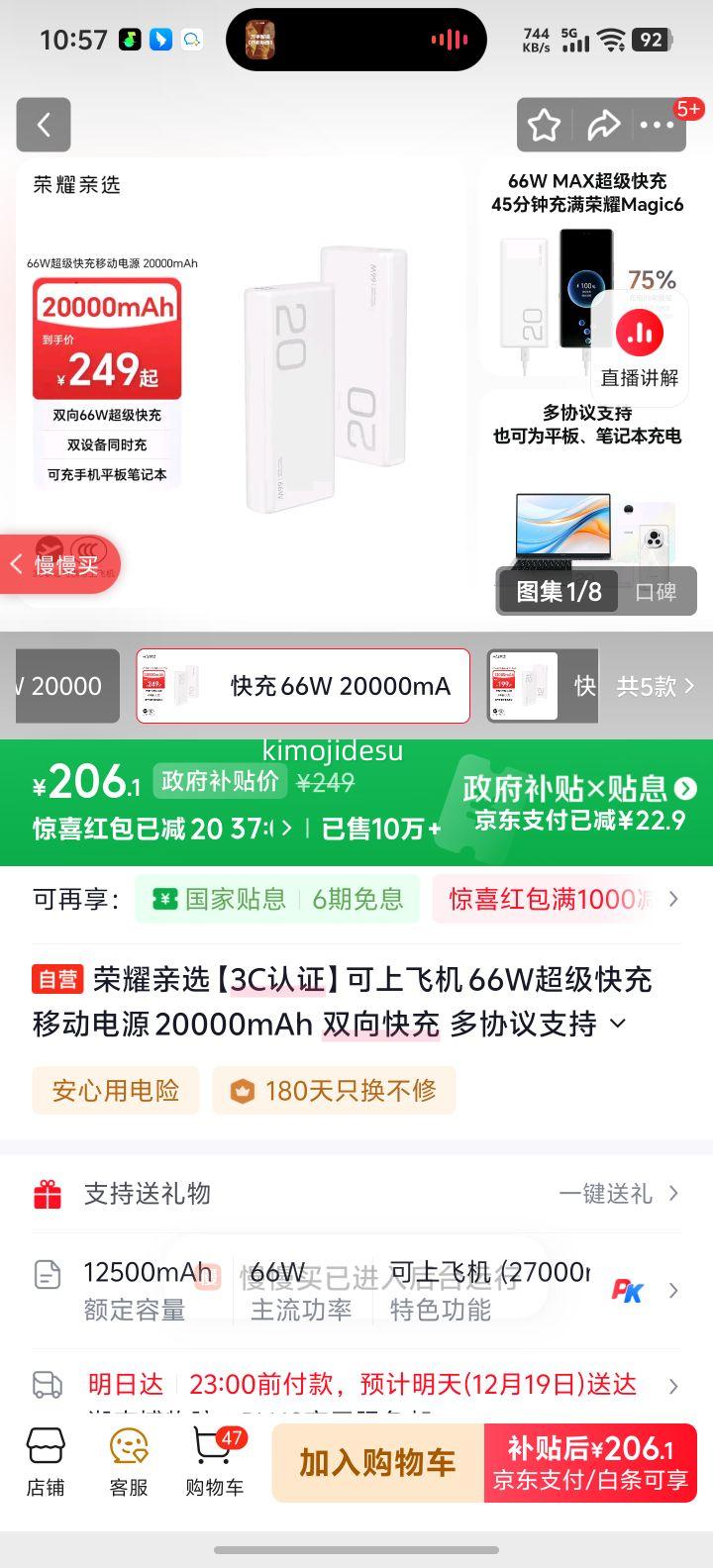Tap the 慢慢买 floating price tracker icon
Screen dimensions: 713x1568
[x=59, y=563]
